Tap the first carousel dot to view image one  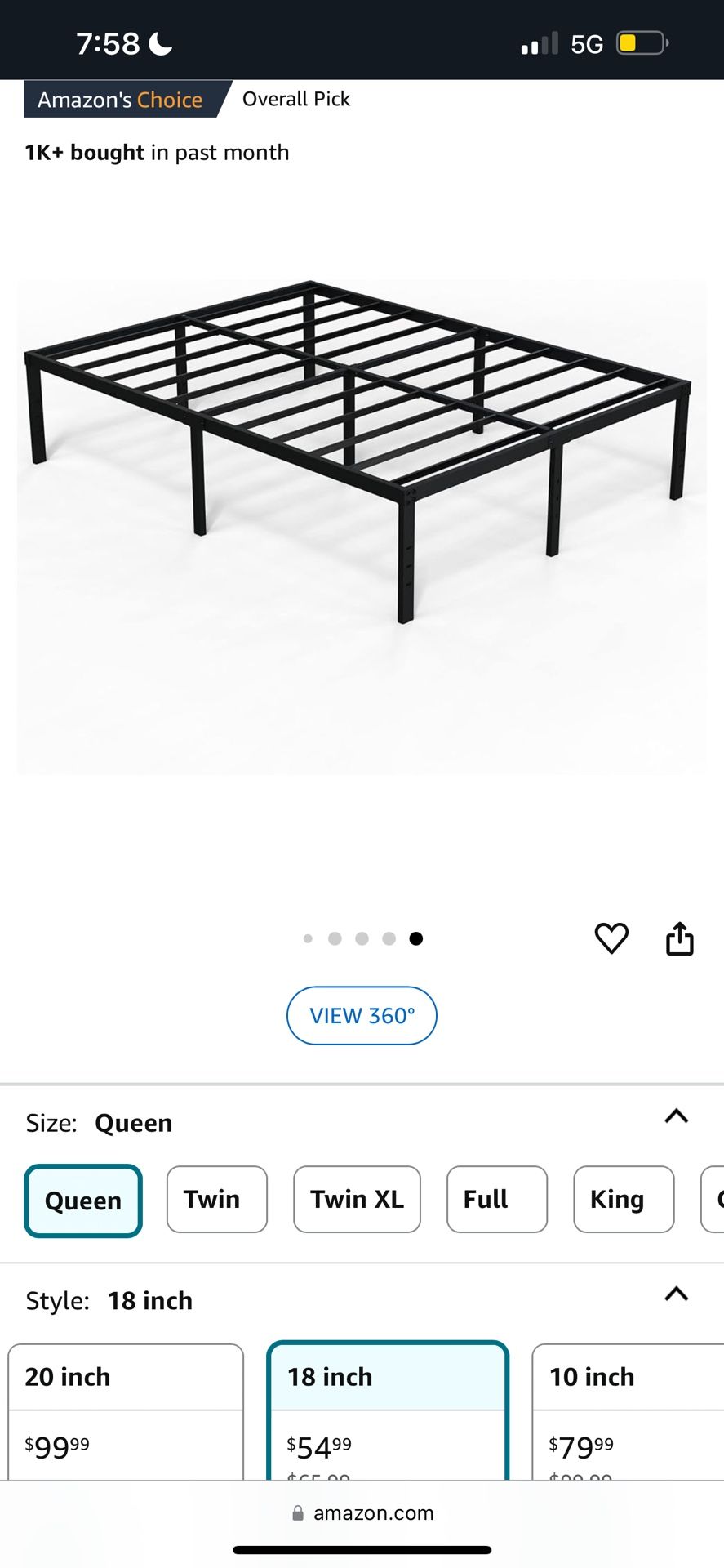click(x=308, y=938)
